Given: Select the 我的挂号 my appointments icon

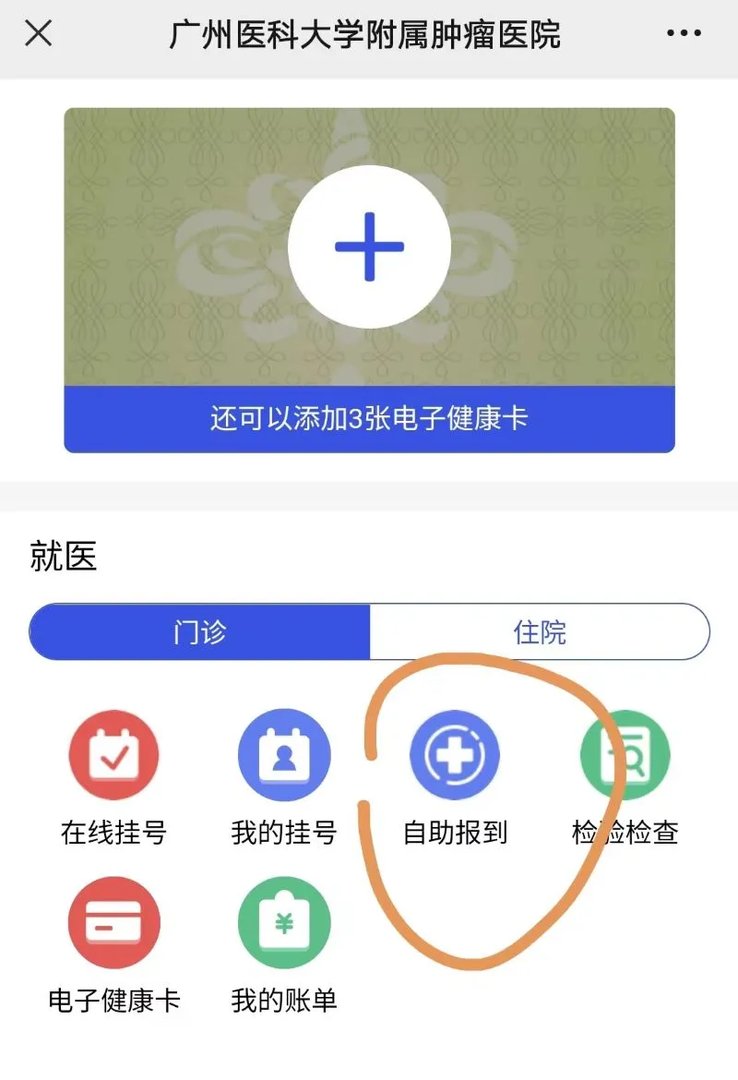Looking at the screenshot, I should 284,757.
